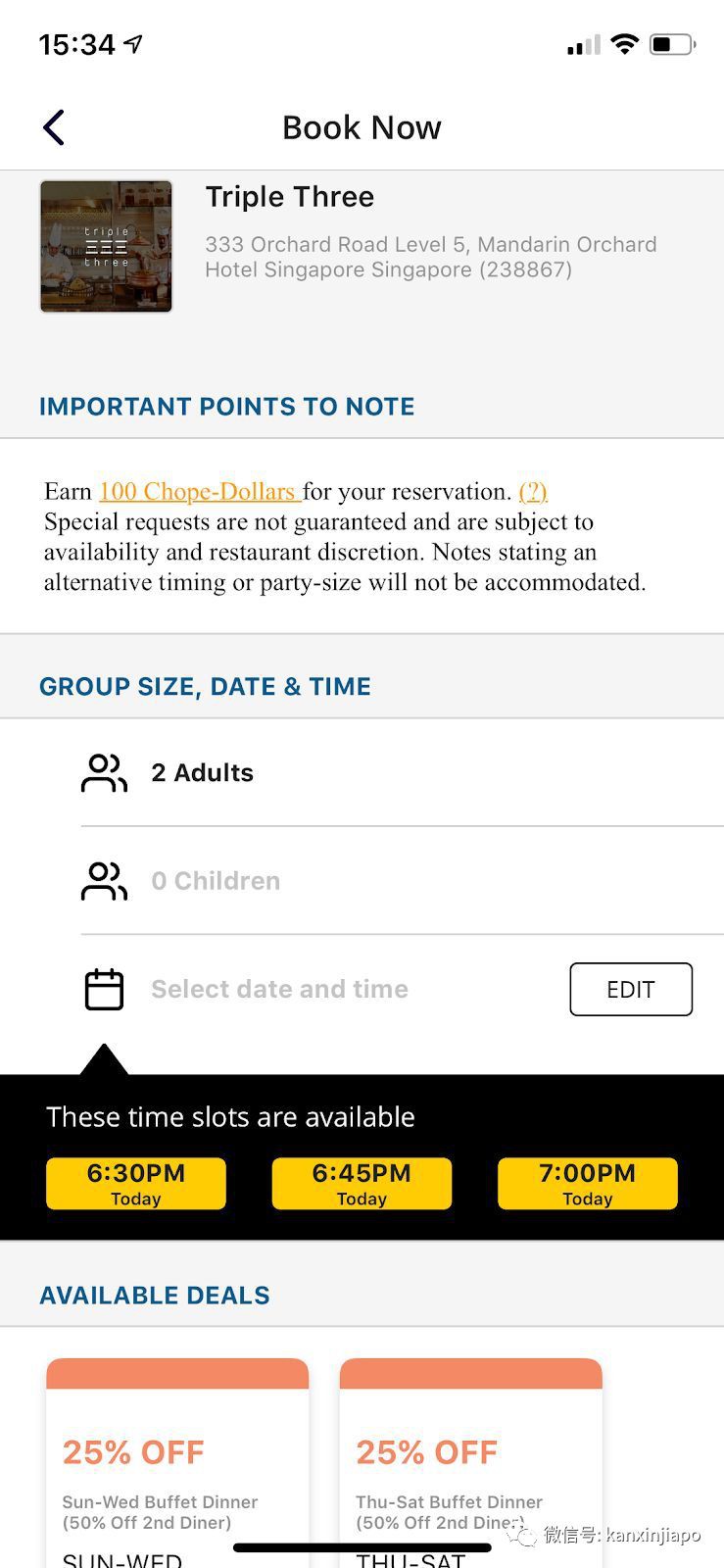Open the Triple Three restaurant thumbnail
Viewport: 724px width, 1568px height.
point(106,246)
